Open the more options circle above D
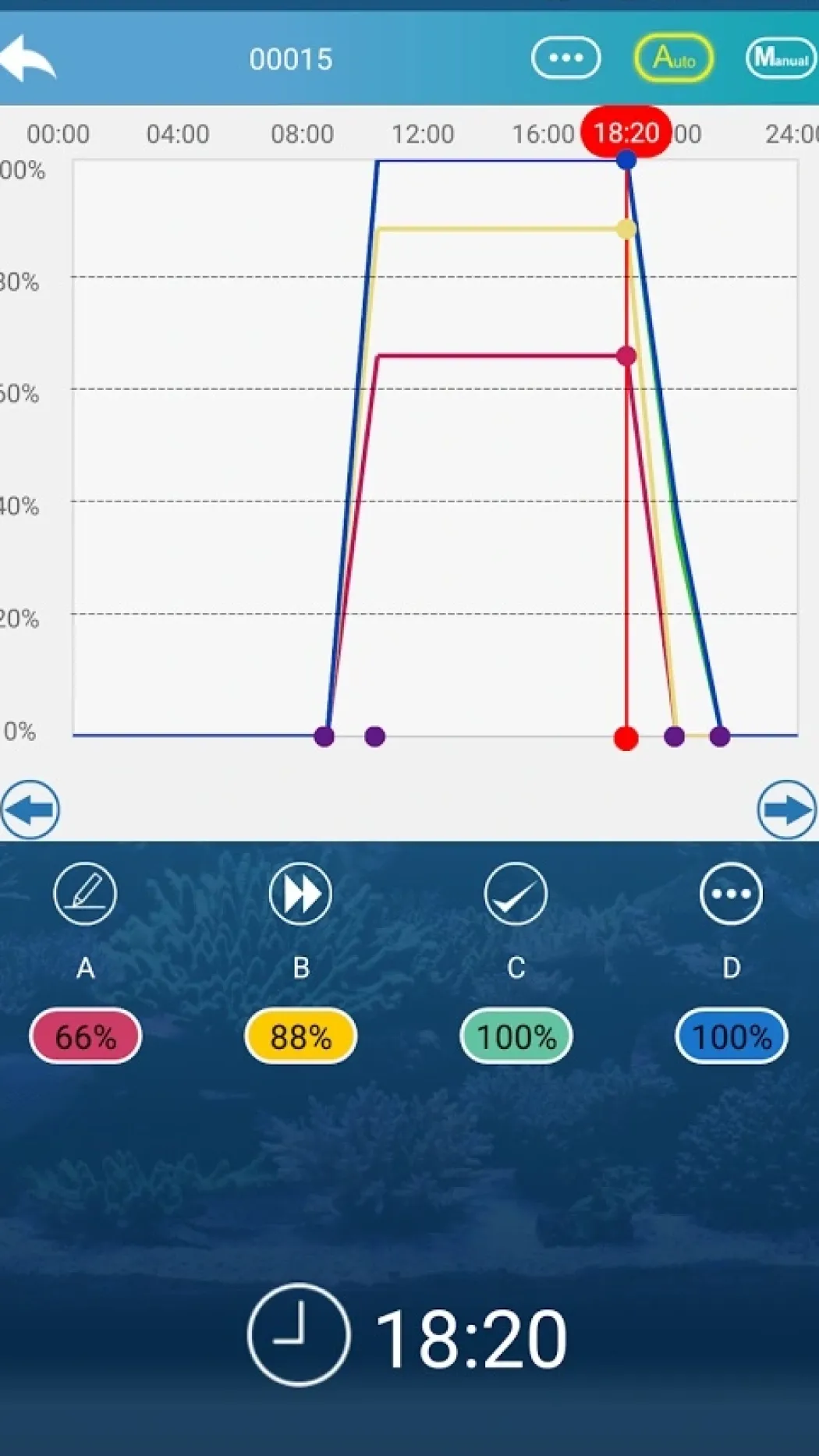 [731, 893]
